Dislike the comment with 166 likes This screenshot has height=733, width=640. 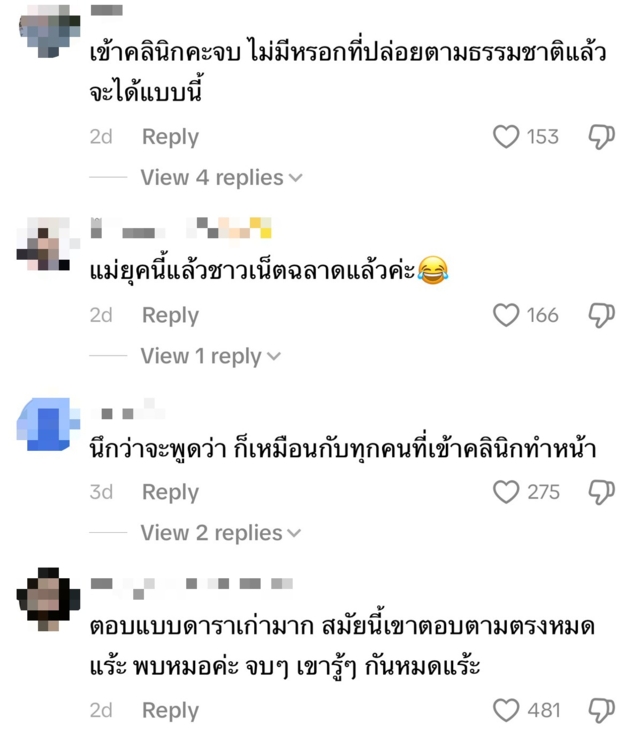[x=601, y=315]
